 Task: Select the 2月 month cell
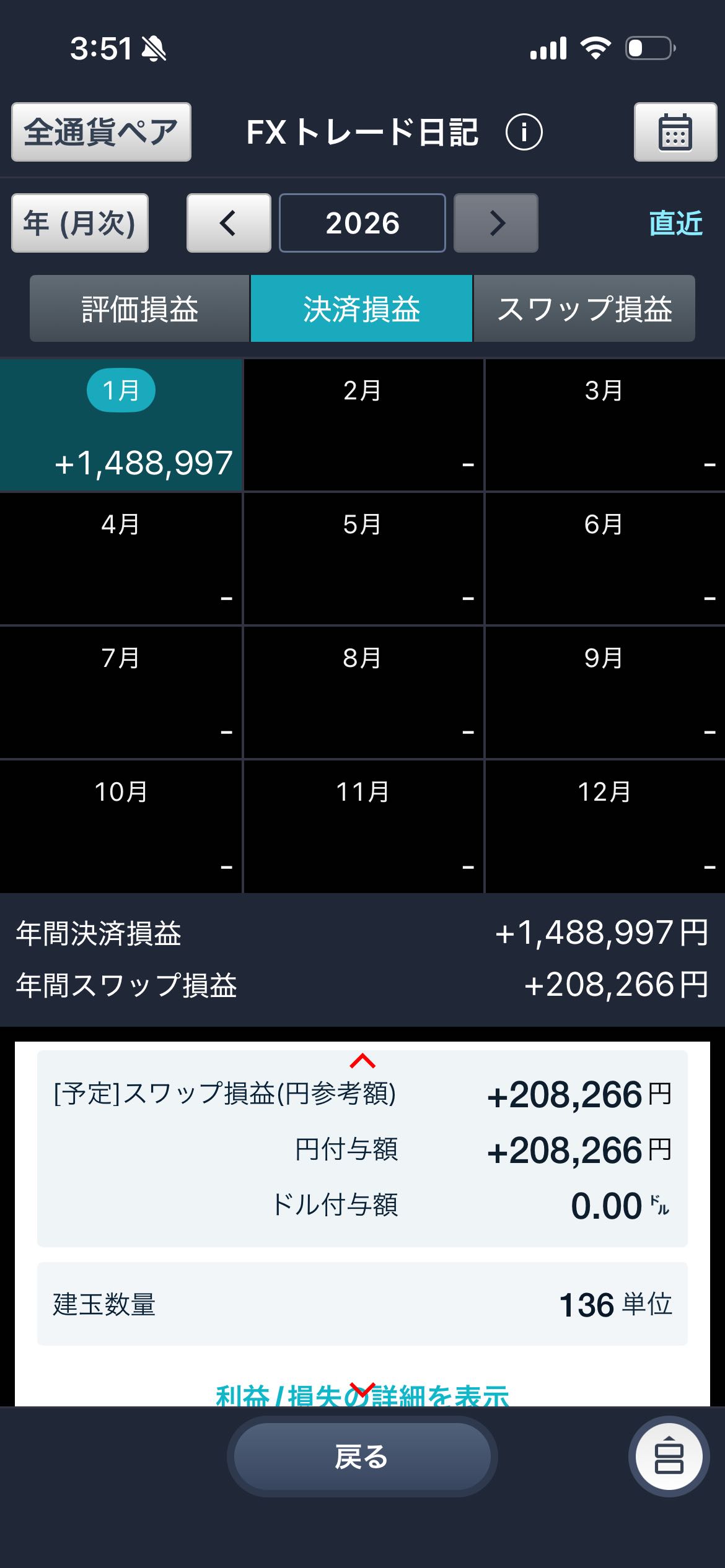[x=363, y=426]
